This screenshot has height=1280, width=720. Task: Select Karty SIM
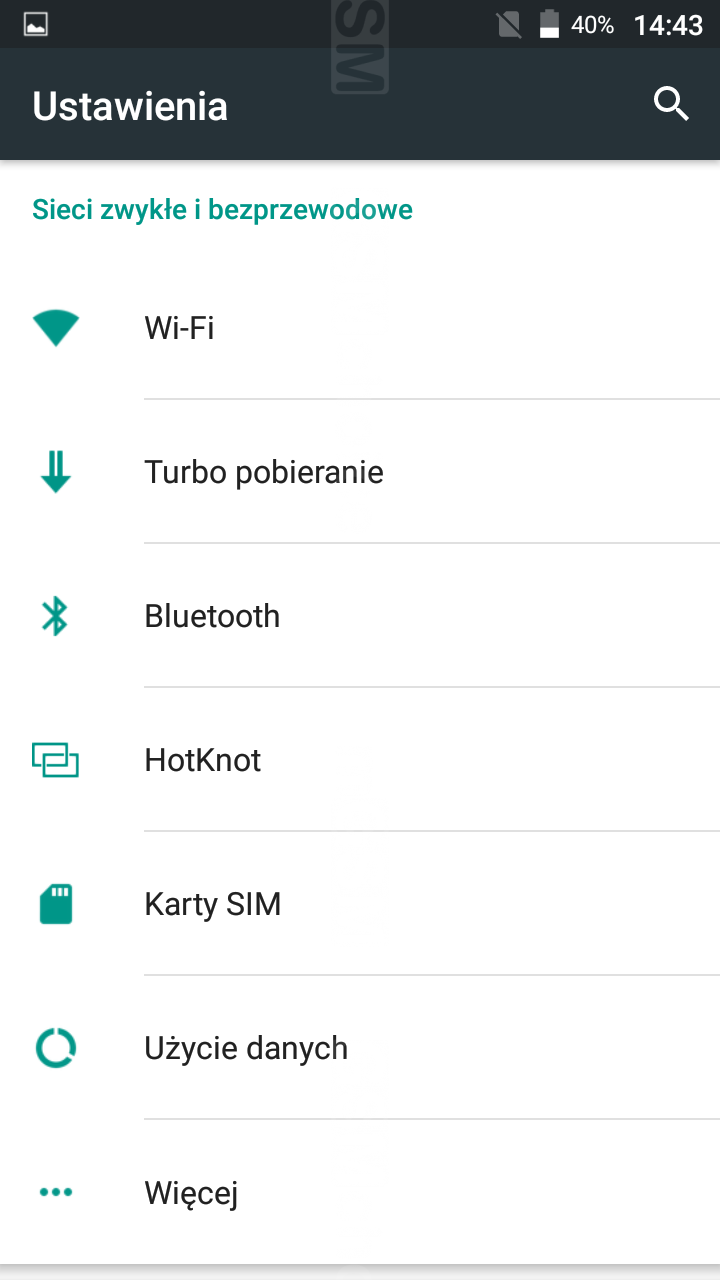[x=213, y=904]
